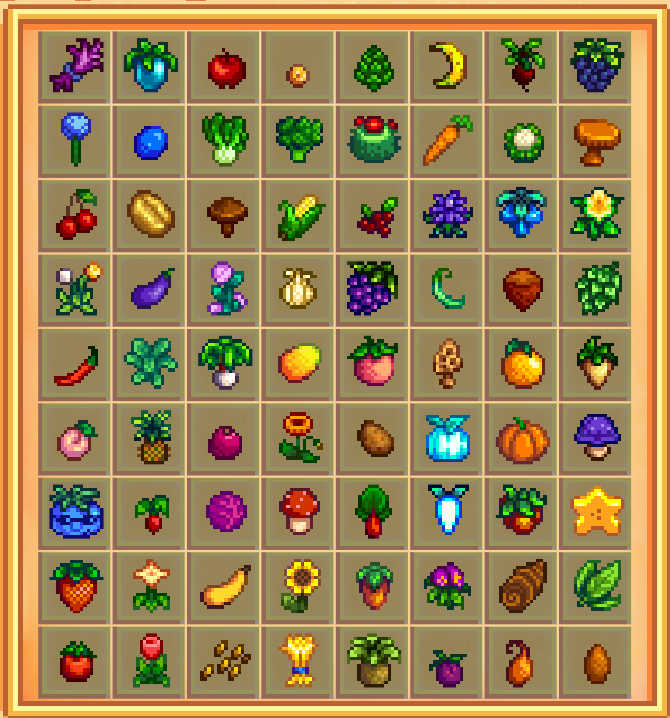Image resolution: width=670 pixels, height=718 pixels.
Task: Open the purple eggplant entry
Action: click(150, 289)
